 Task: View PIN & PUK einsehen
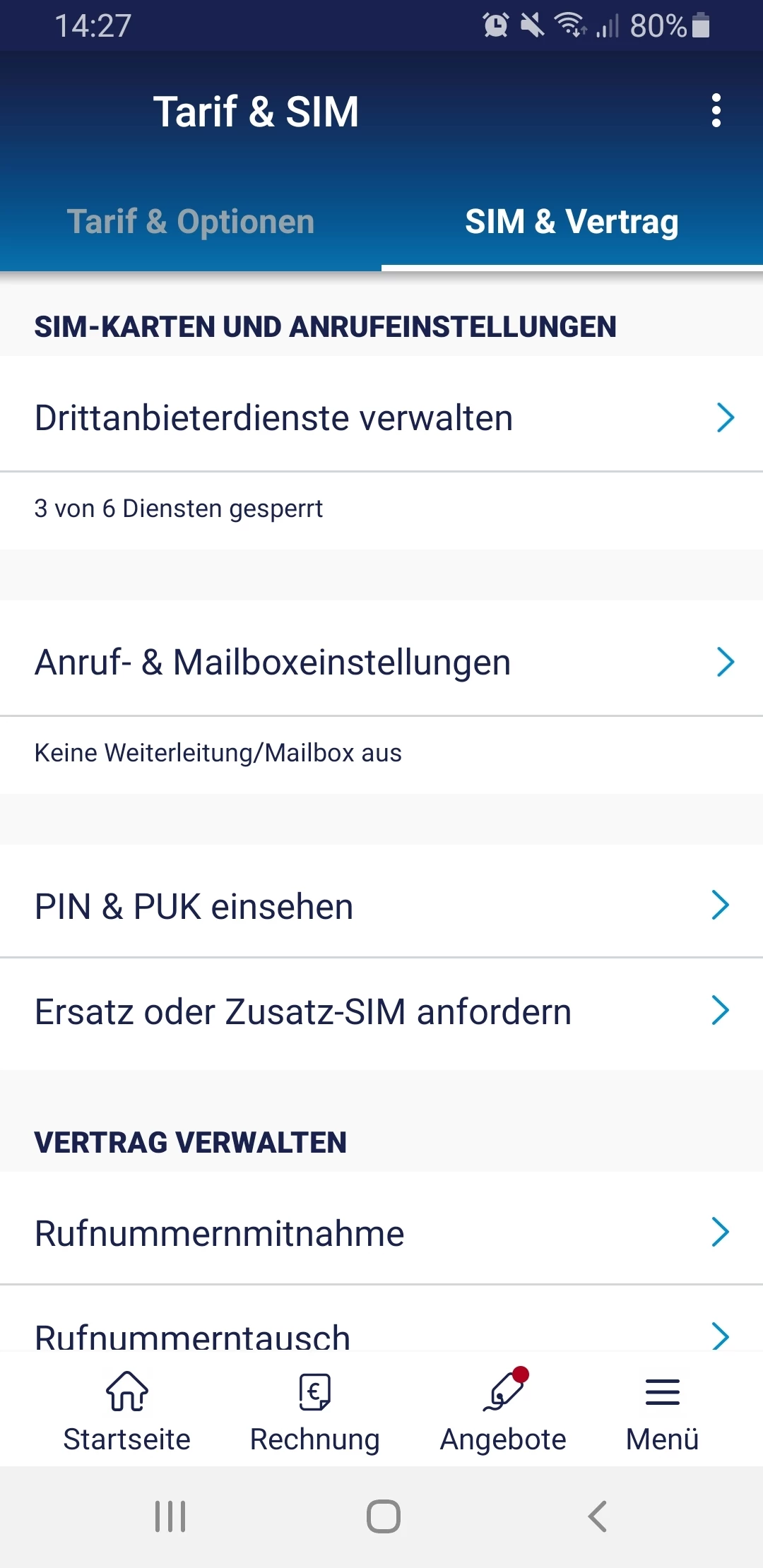(381, 906)
